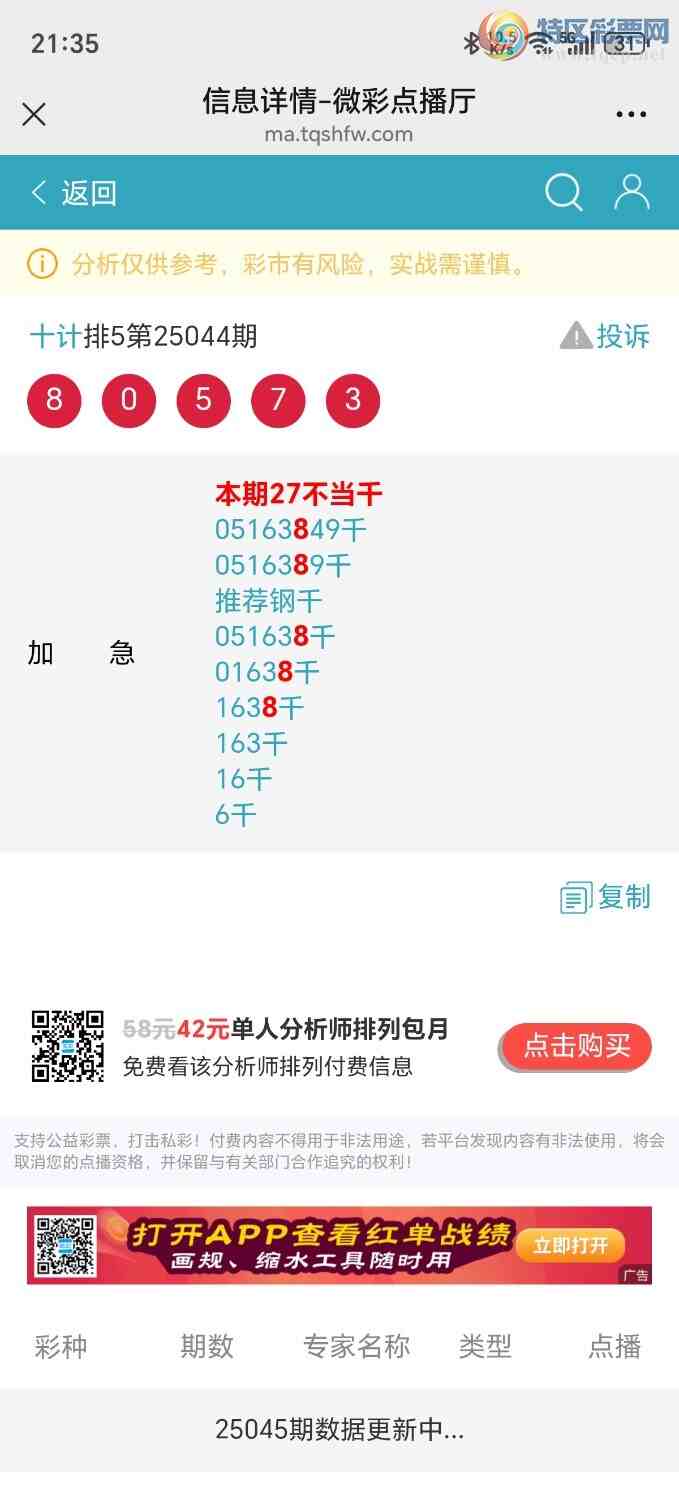Open the search magnifier icon
679x1500 pixels.
click(563, 192)
